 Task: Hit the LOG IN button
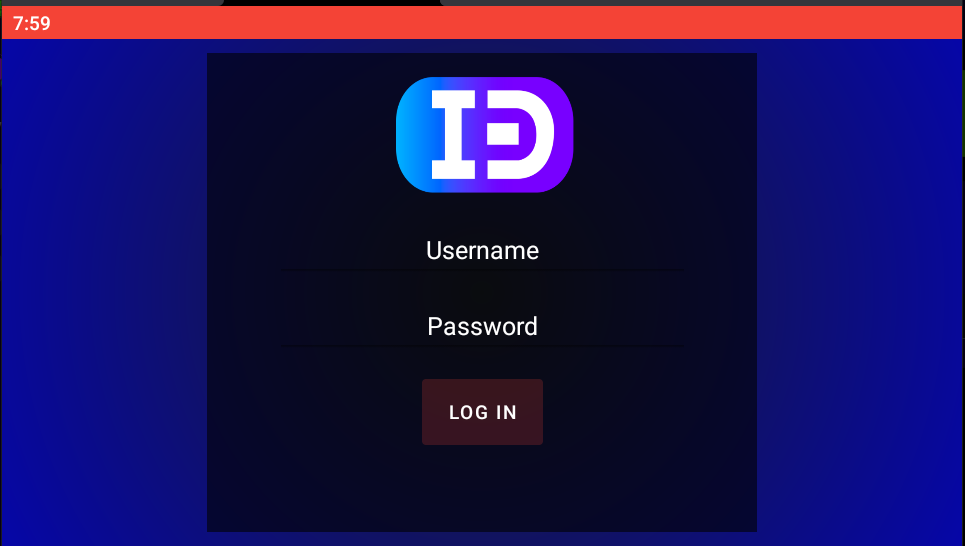point(482,412)
